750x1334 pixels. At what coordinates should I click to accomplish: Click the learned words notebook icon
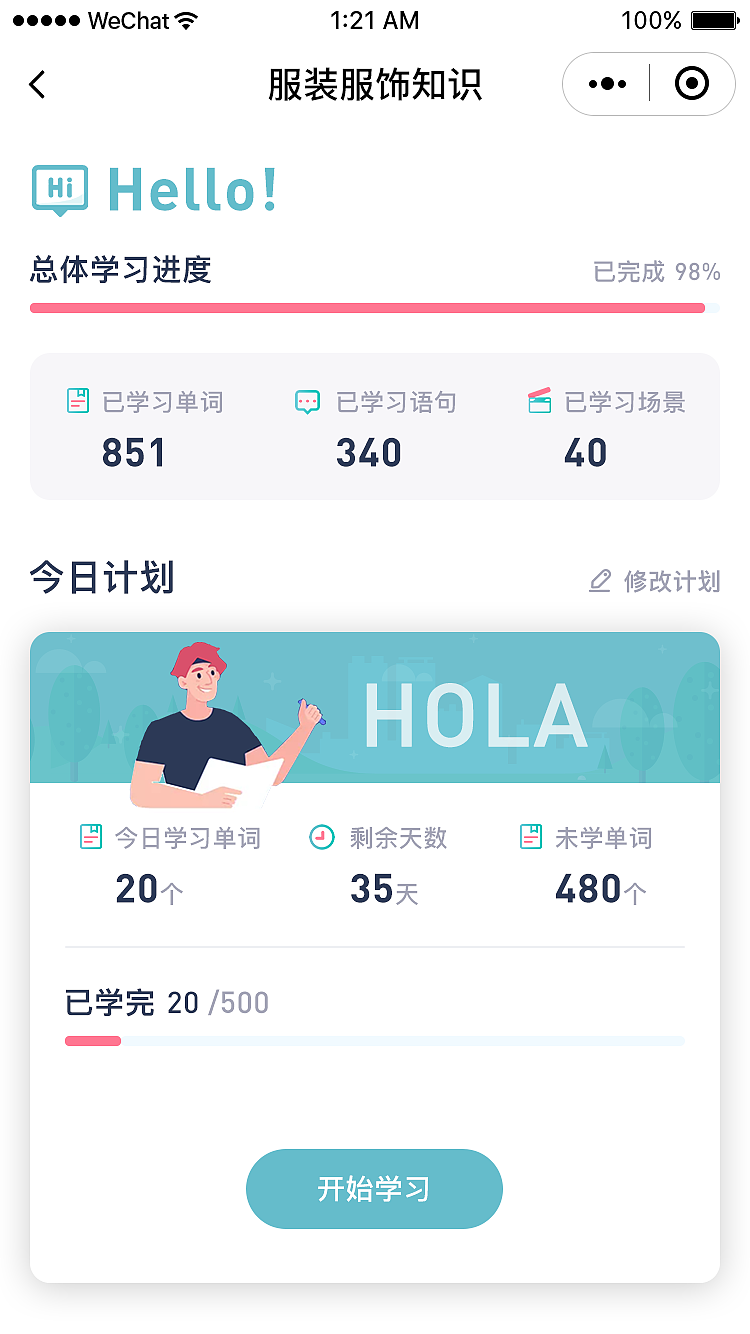point(78,400)
